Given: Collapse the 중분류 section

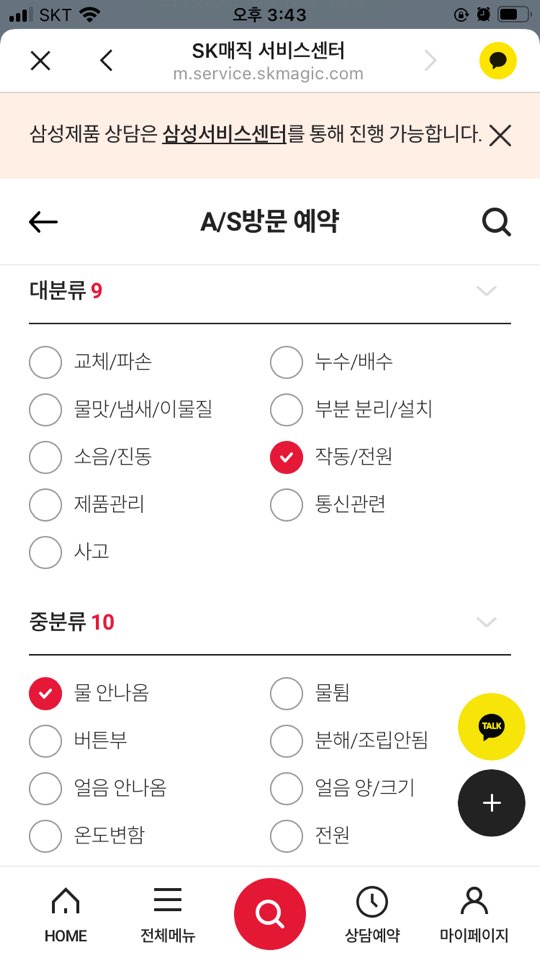Looking at the screenshot, I should (x=487, y=622).
